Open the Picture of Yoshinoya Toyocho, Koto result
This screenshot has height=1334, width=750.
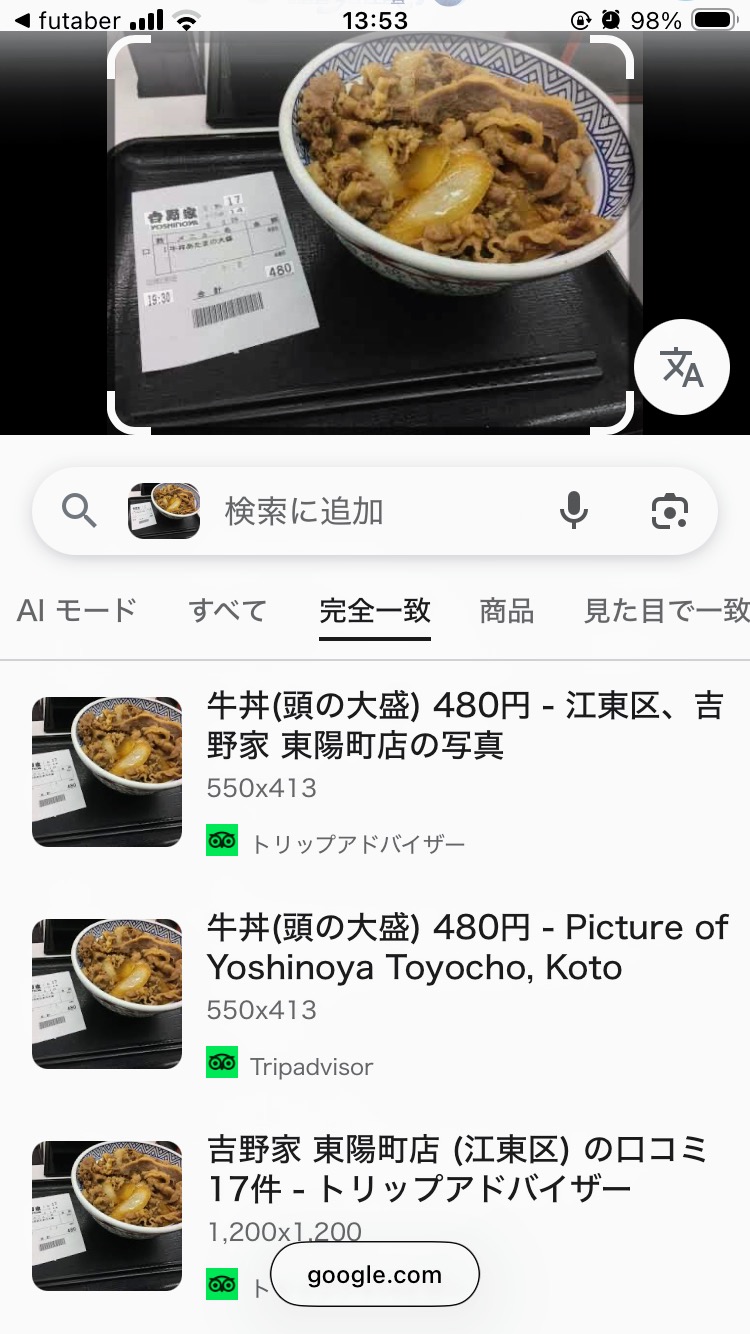pyautogui.click(x=467, y=947)
